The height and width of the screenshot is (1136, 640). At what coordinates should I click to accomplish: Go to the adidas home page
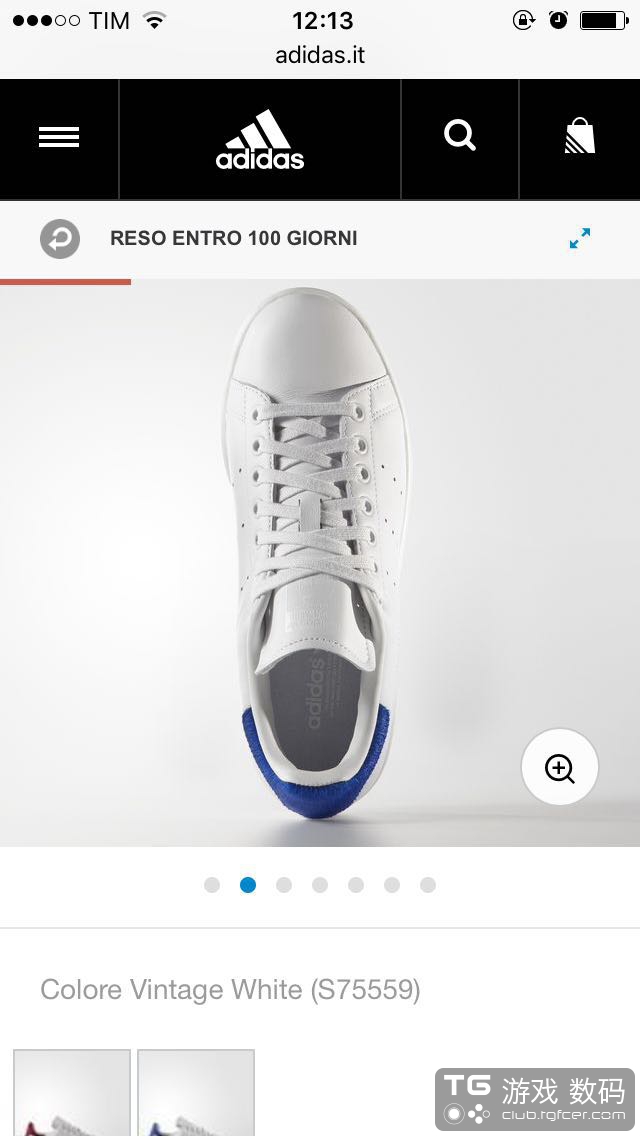(260, 140)
